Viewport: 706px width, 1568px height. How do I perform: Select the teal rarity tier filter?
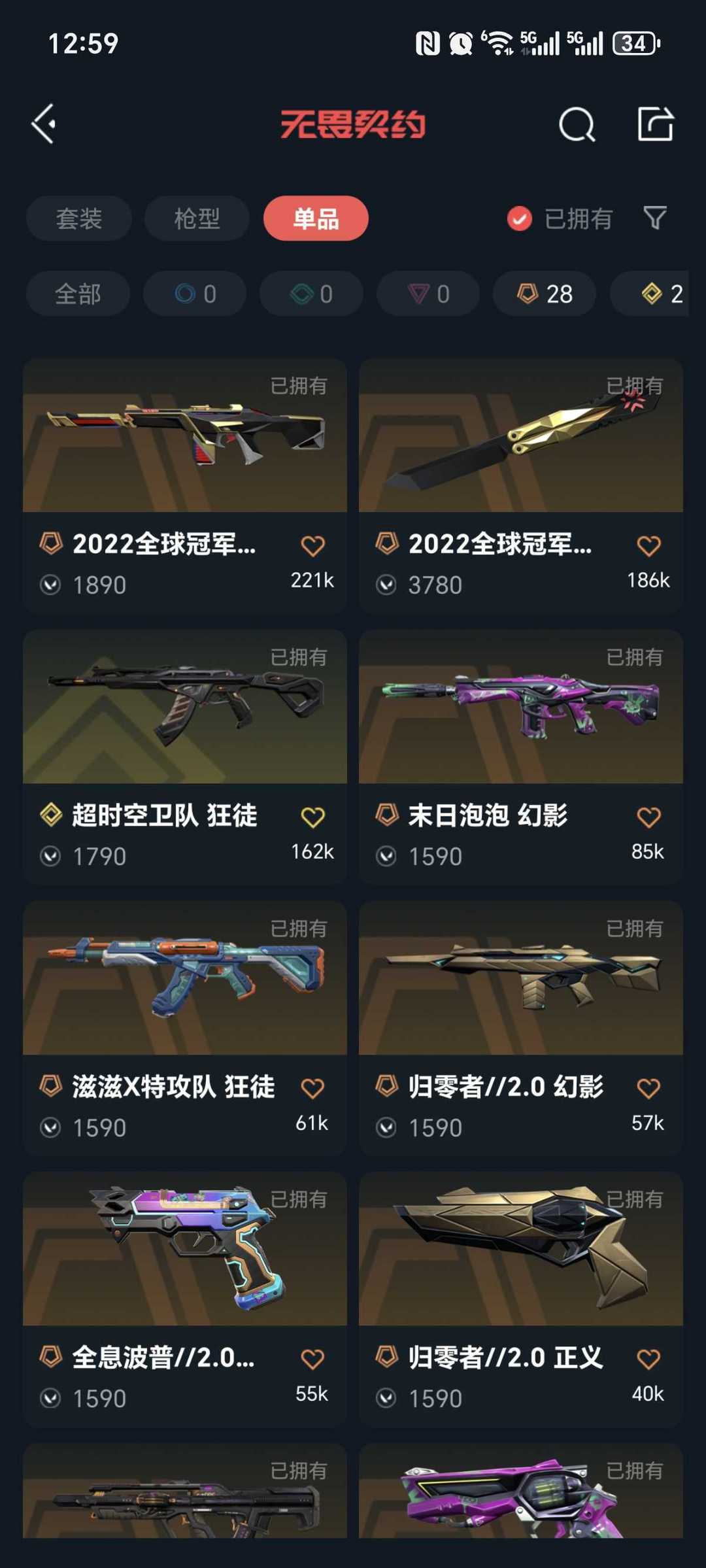point(311,294)
